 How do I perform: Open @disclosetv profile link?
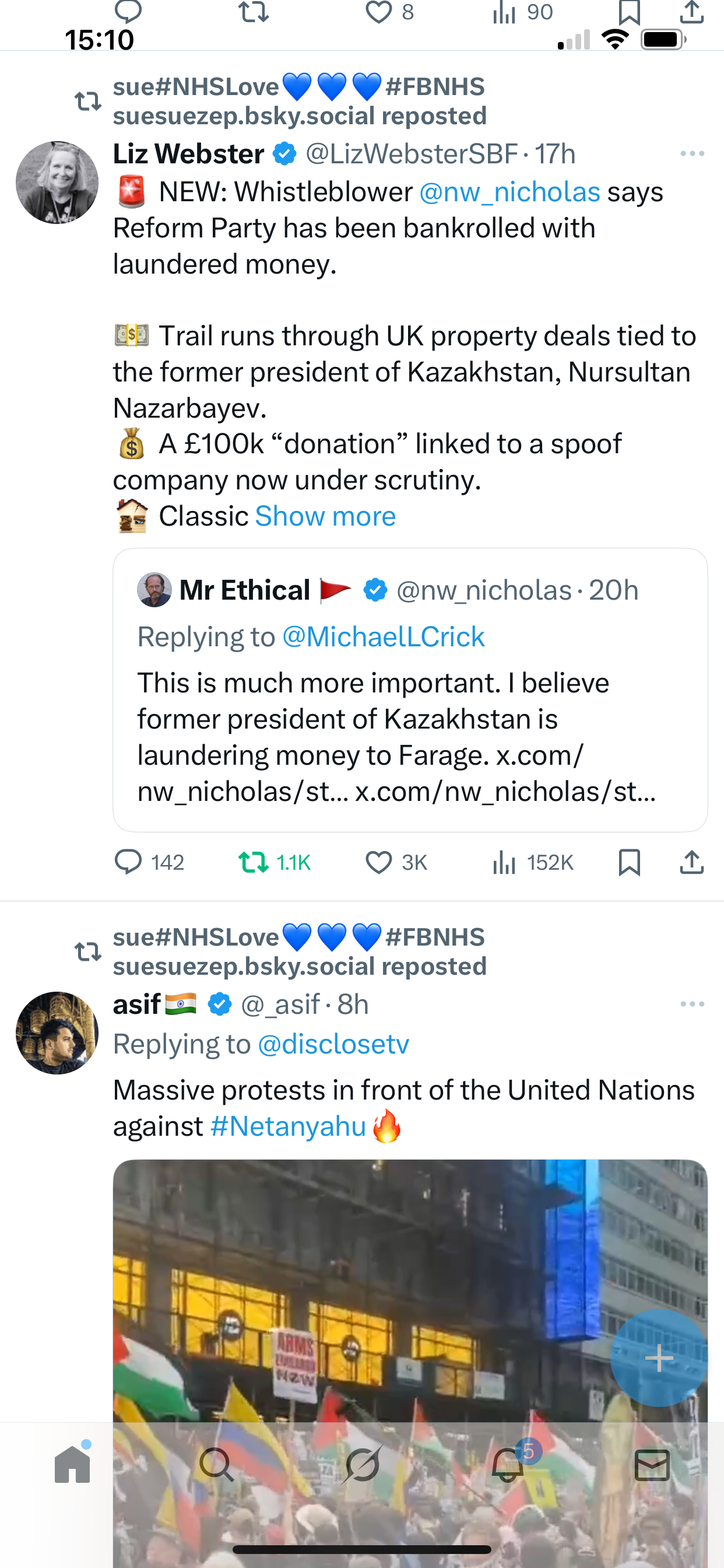(333, 1045)
